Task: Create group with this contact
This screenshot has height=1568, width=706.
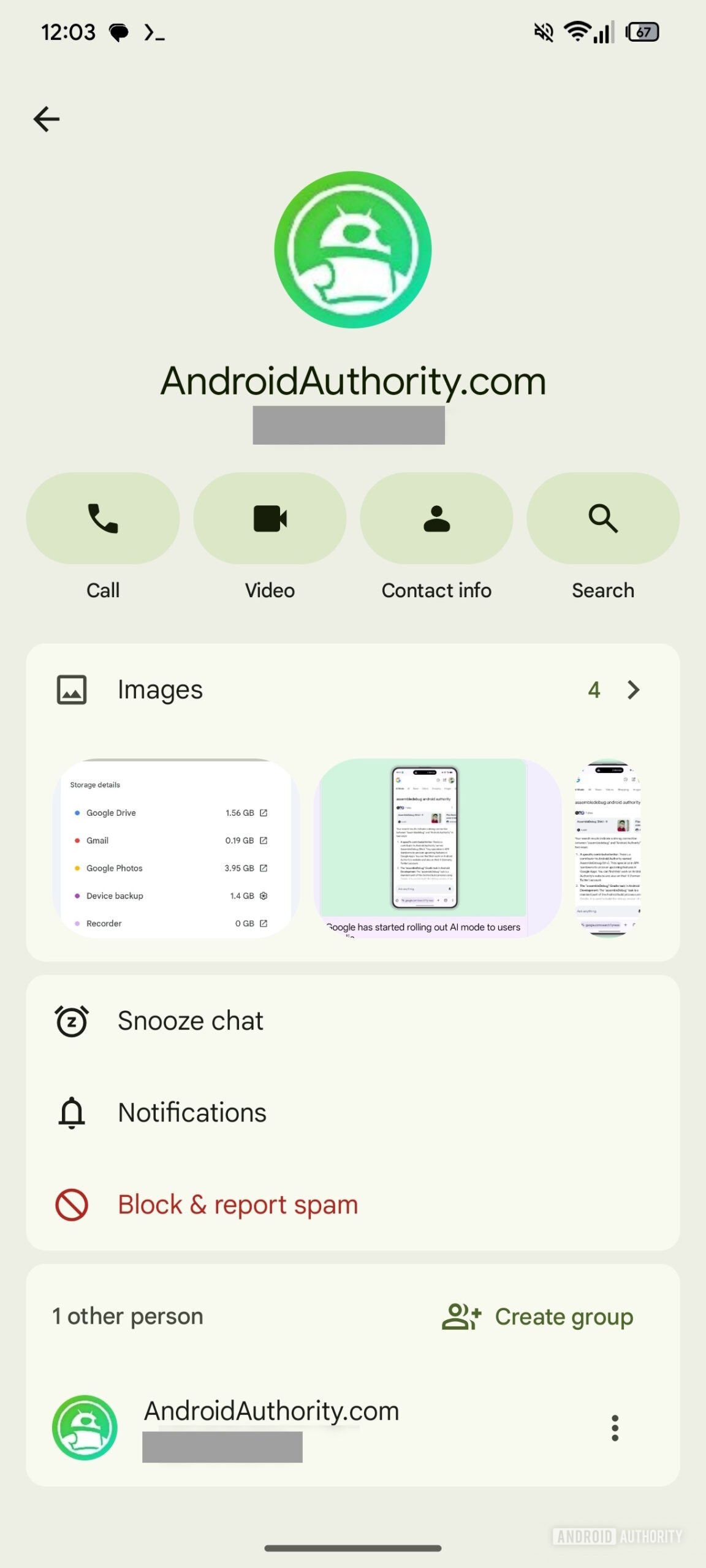Action: point(538,1316)
